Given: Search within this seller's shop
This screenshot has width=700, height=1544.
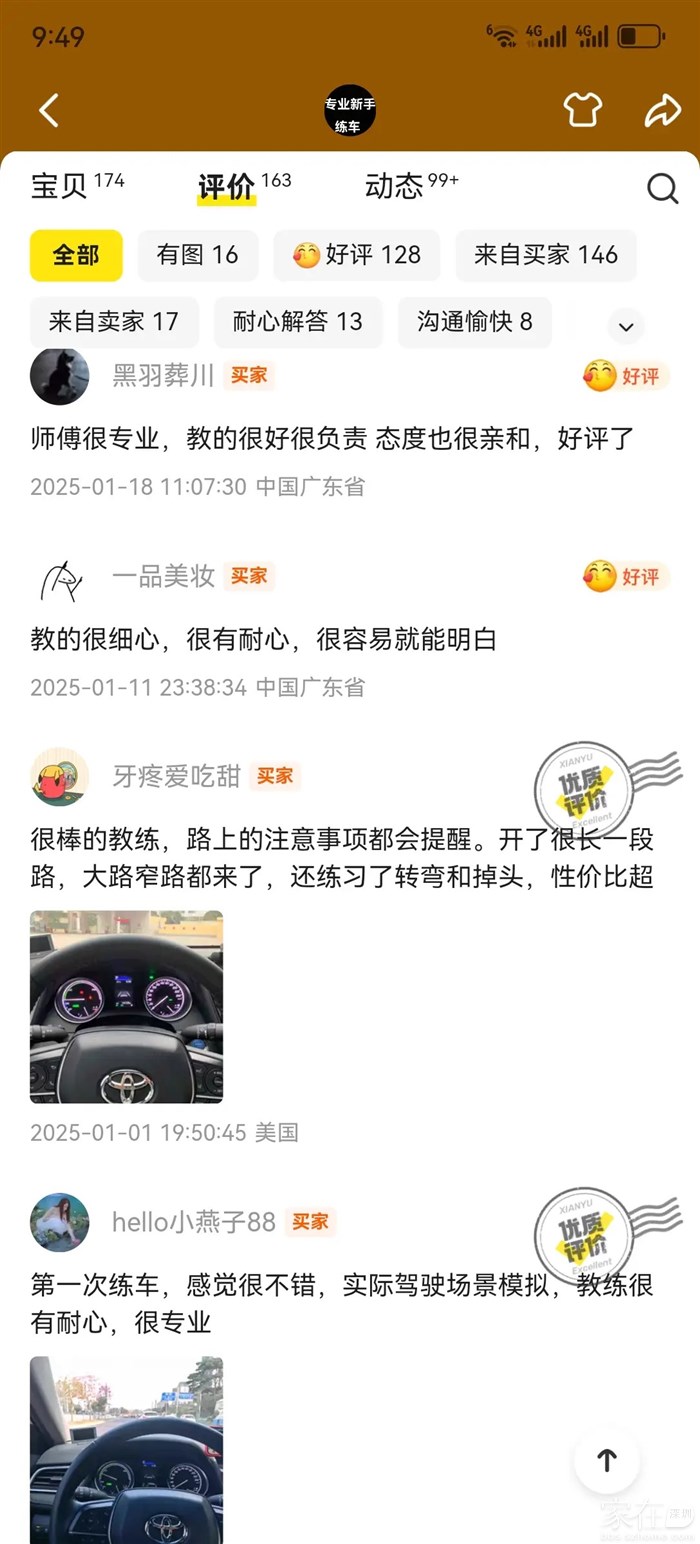Looking at the screenshot, I should [662, 188].
